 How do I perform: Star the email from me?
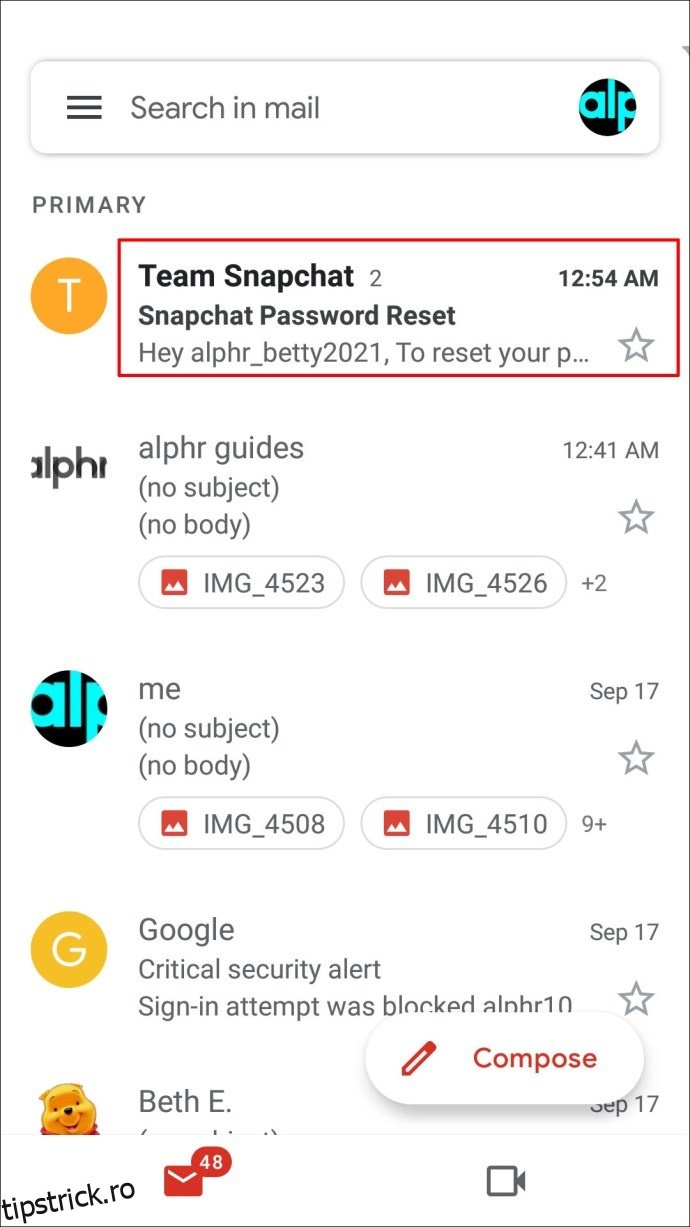tap(636, 759)
